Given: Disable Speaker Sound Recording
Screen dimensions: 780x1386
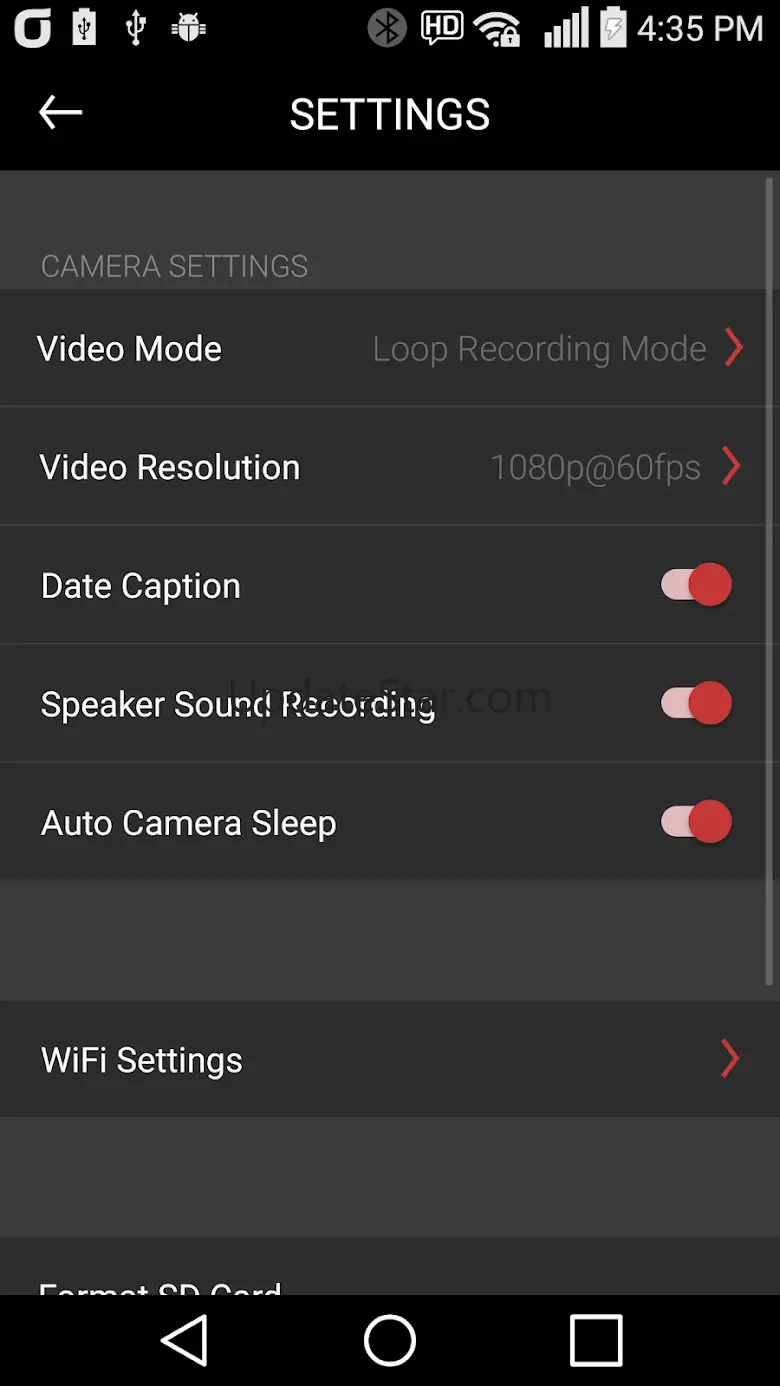Looking at the screenshot, I should pos(696,704).
